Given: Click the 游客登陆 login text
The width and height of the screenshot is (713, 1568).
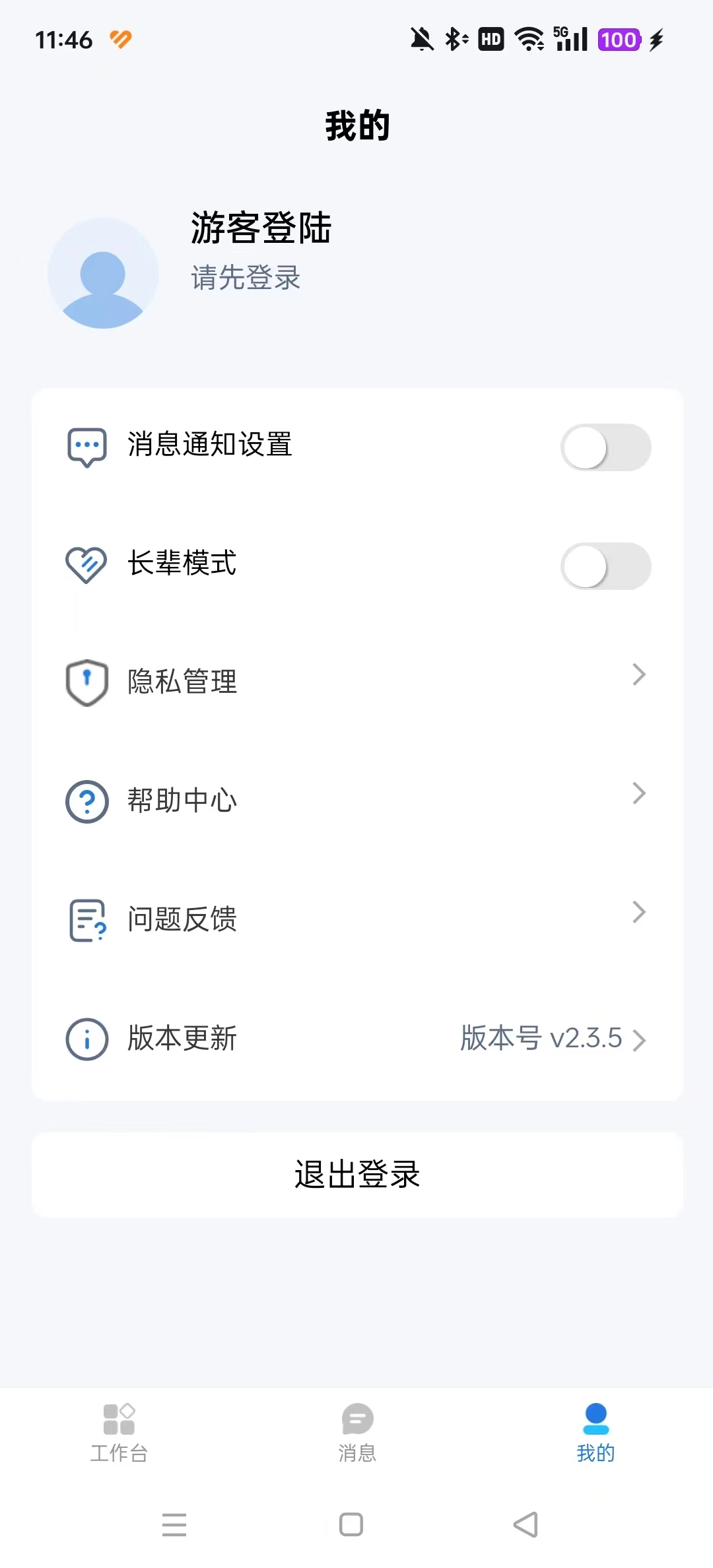Looking at the screenshot, I should pos(260,230).
